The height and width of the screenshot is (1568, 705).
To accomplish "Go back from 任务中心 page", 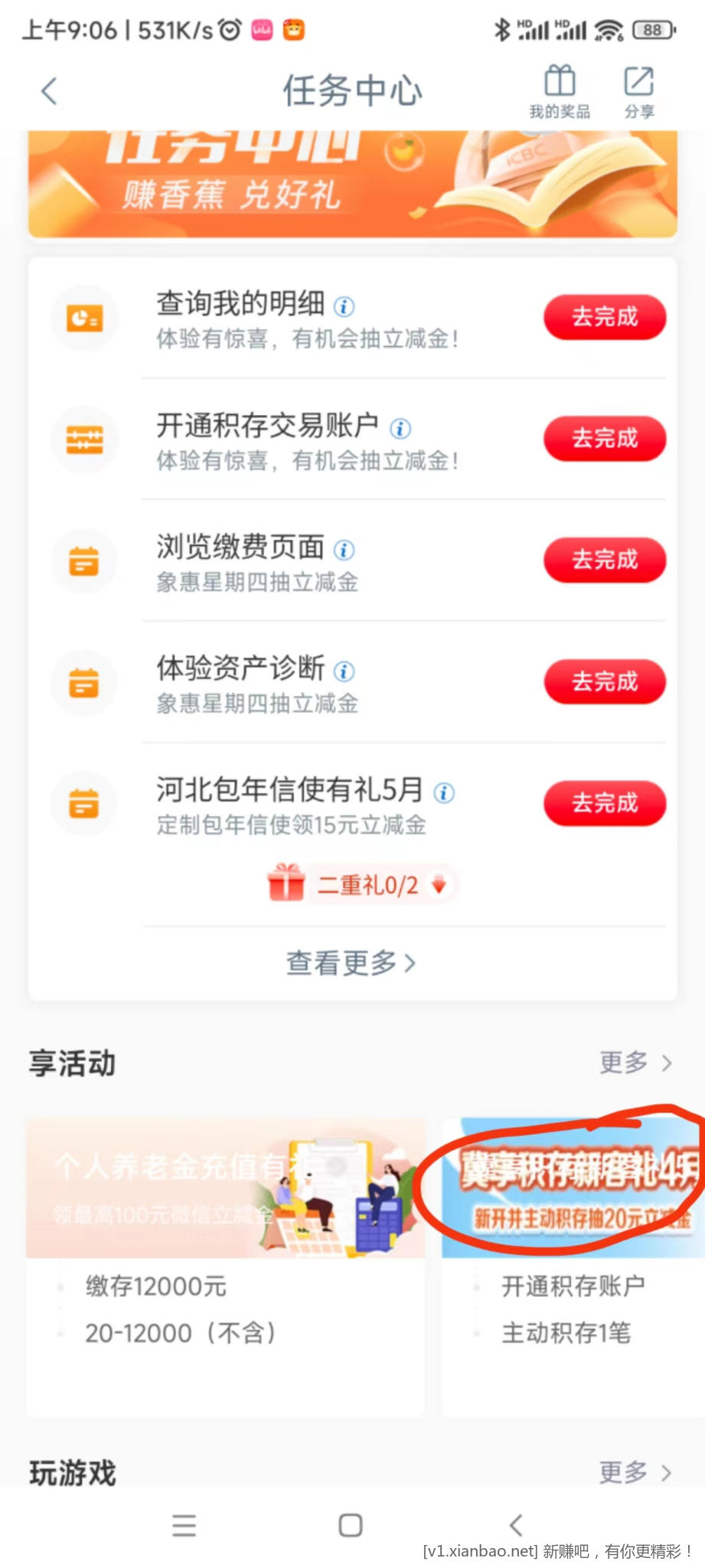I will (49, 92).
